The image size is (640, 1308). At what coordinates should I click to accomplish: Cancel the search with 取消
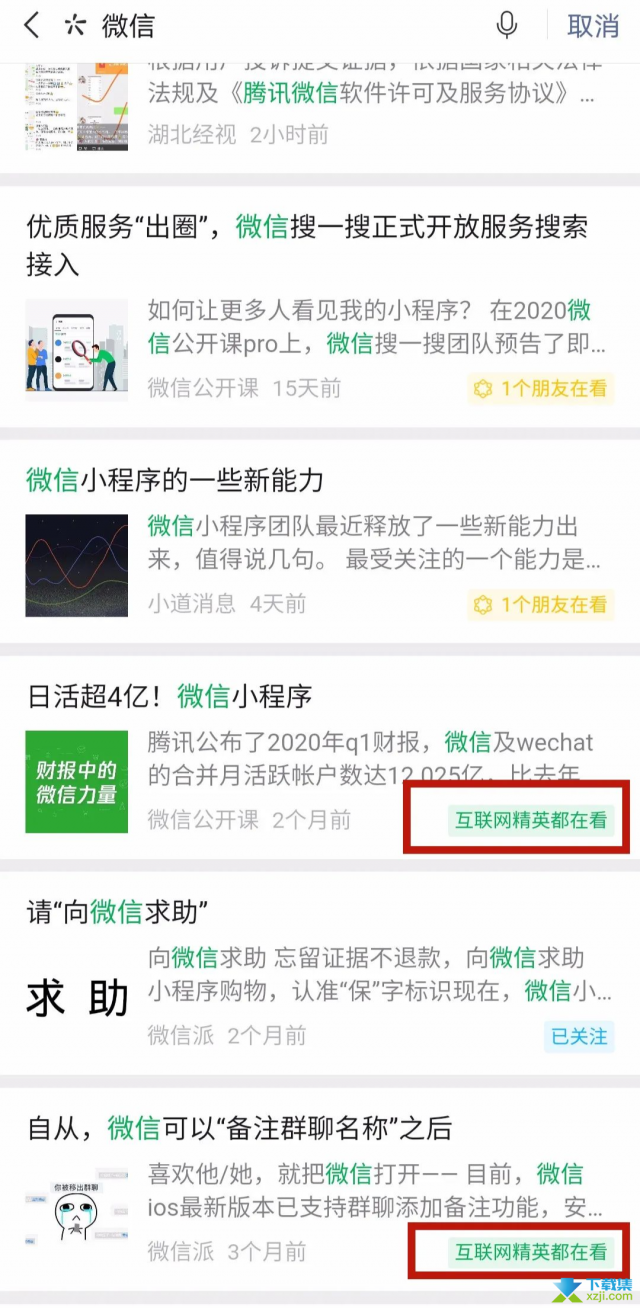[593, 26]
